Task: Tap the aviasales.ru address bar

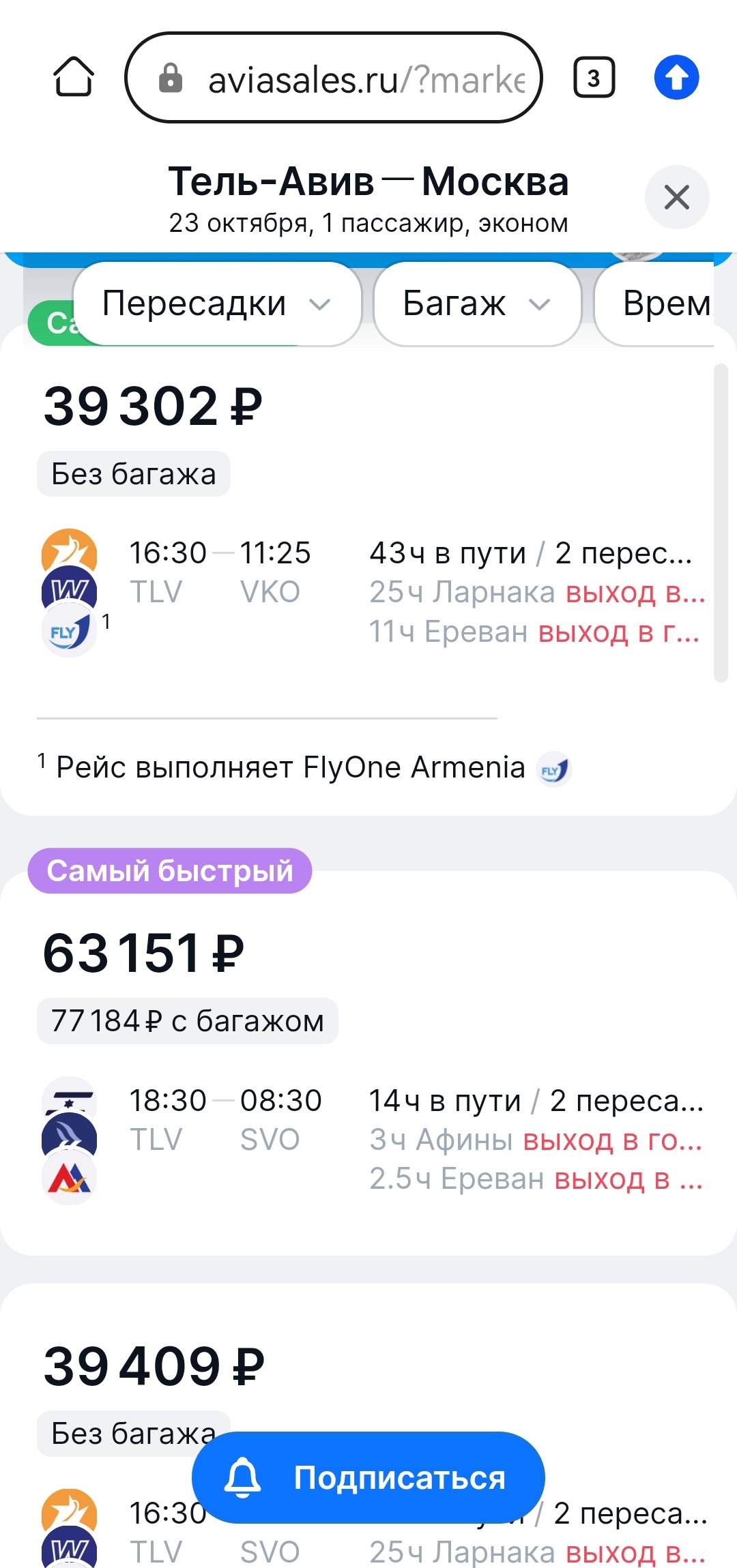Action: coord(334,78)
